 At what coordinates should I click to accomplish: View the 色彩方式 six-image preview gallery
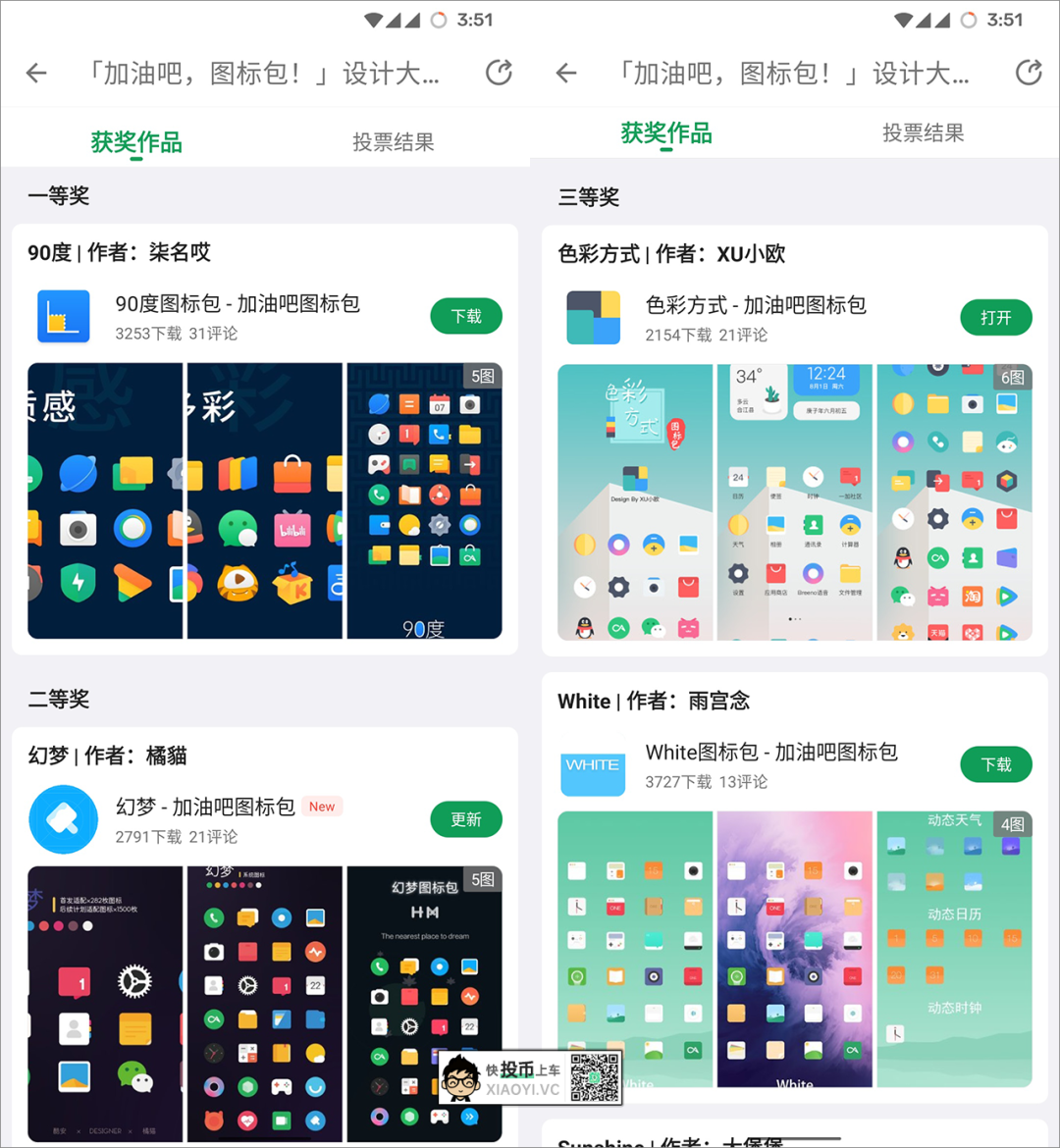[795, 502]
